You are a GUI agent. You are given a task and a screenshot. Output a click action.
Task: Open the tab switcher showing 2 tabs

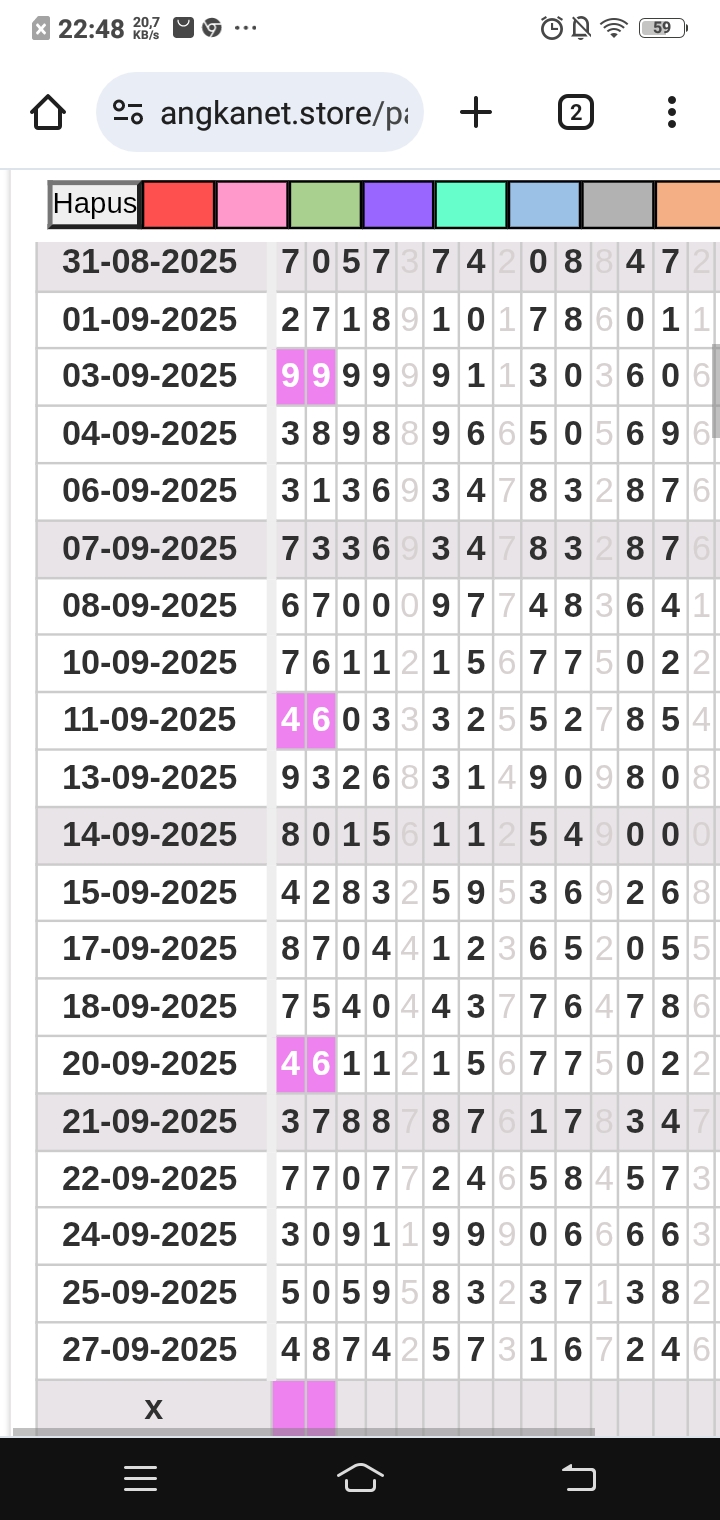click(x=575, y=113)
